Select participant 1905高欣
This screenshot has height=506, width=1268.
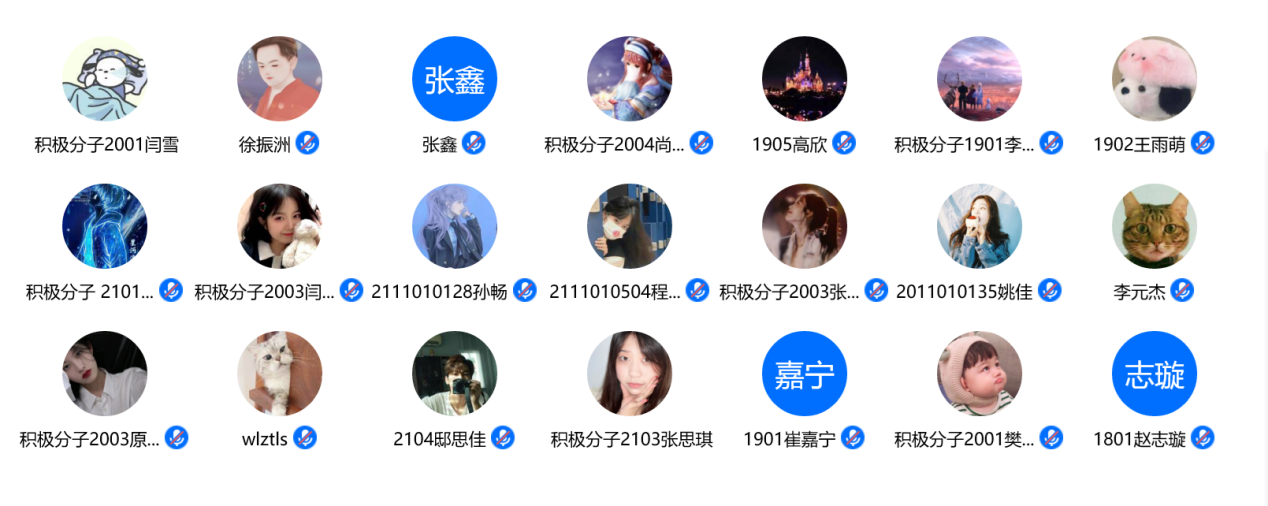(804, 79)
